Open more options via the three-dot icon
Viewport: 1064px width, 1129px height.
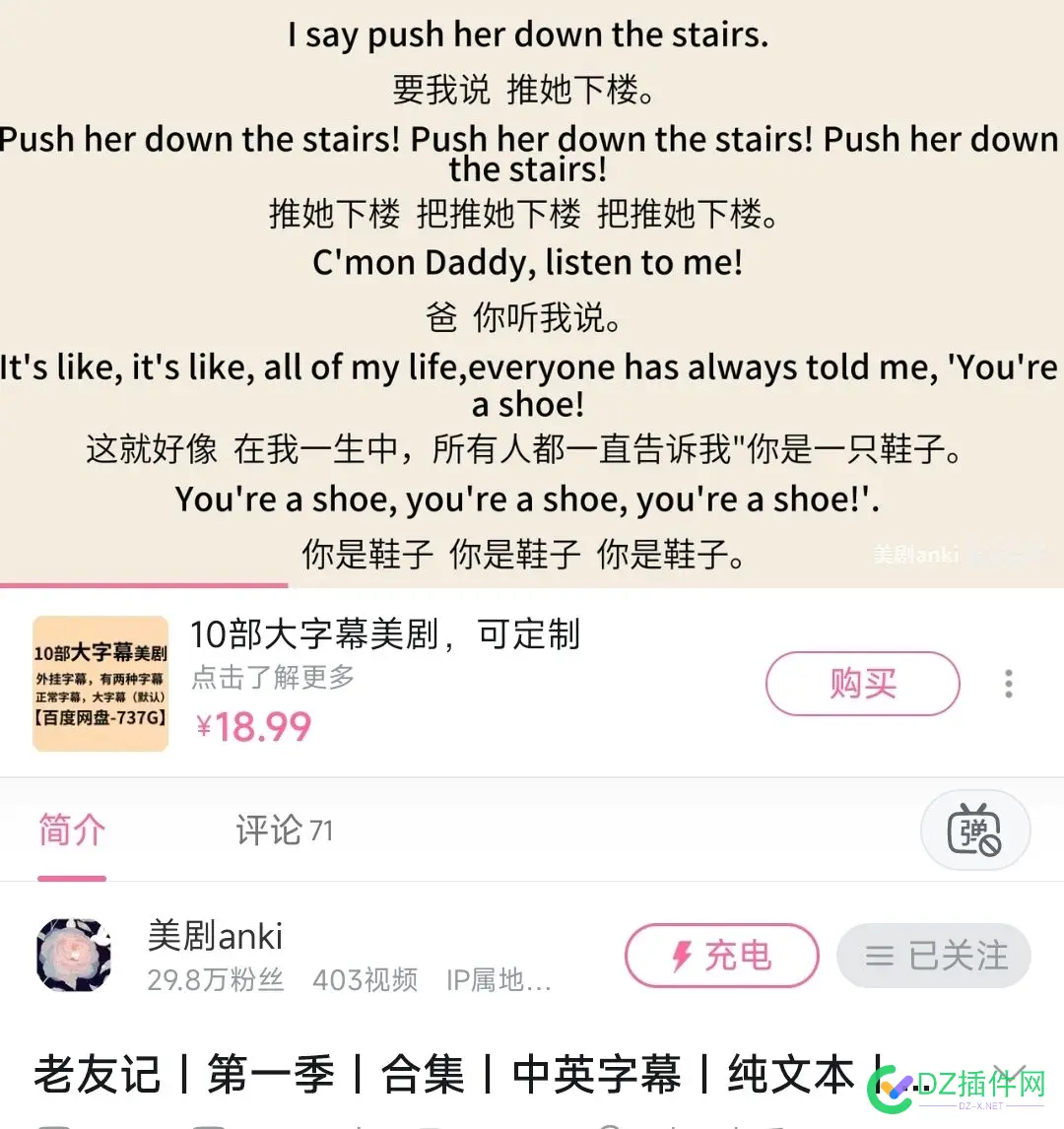pos(1008,684)
